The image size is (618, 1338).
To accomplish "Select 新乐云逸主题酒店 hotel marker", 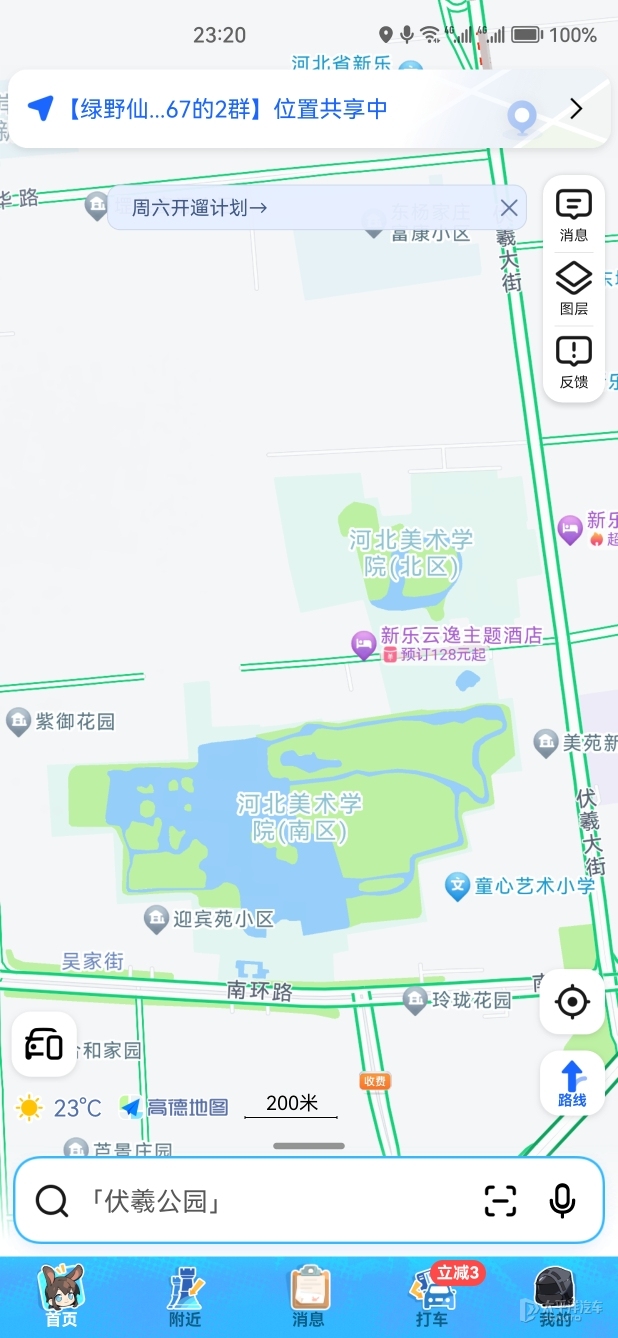I will click(x=363, y=644).
